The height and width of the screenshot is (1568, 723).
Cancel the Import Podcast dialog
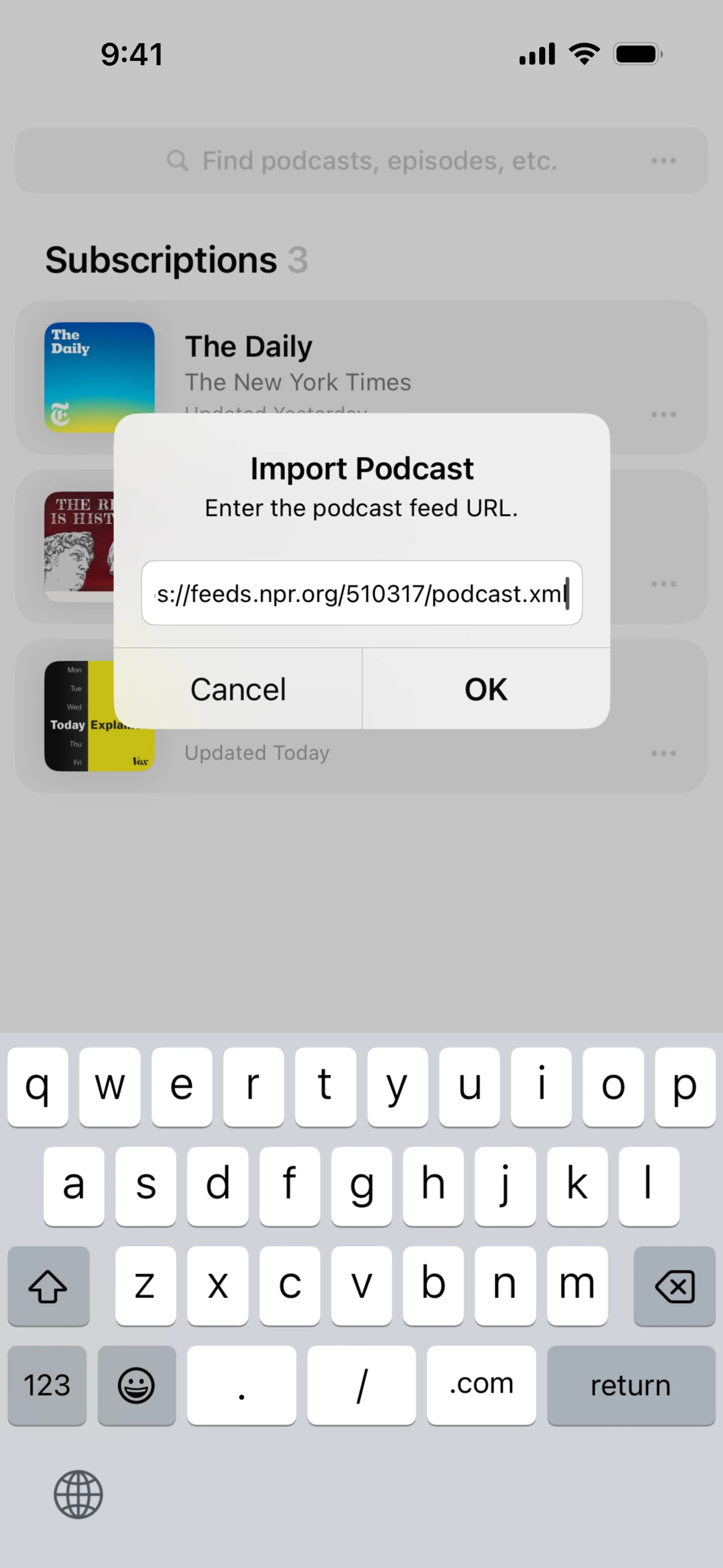[238, 689]
